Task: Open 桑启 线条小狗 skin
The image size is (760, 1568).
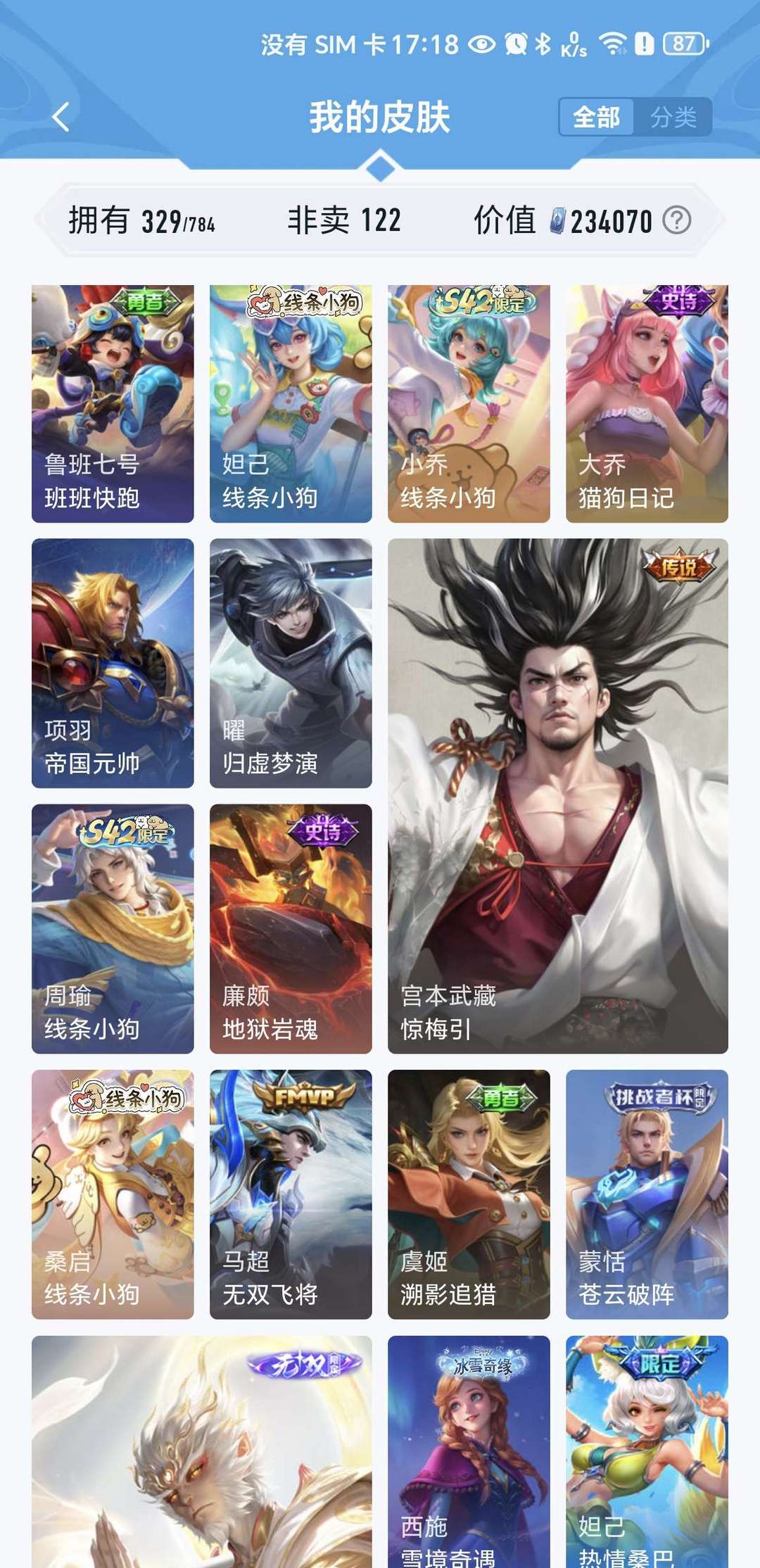Action: [113, 1194]
